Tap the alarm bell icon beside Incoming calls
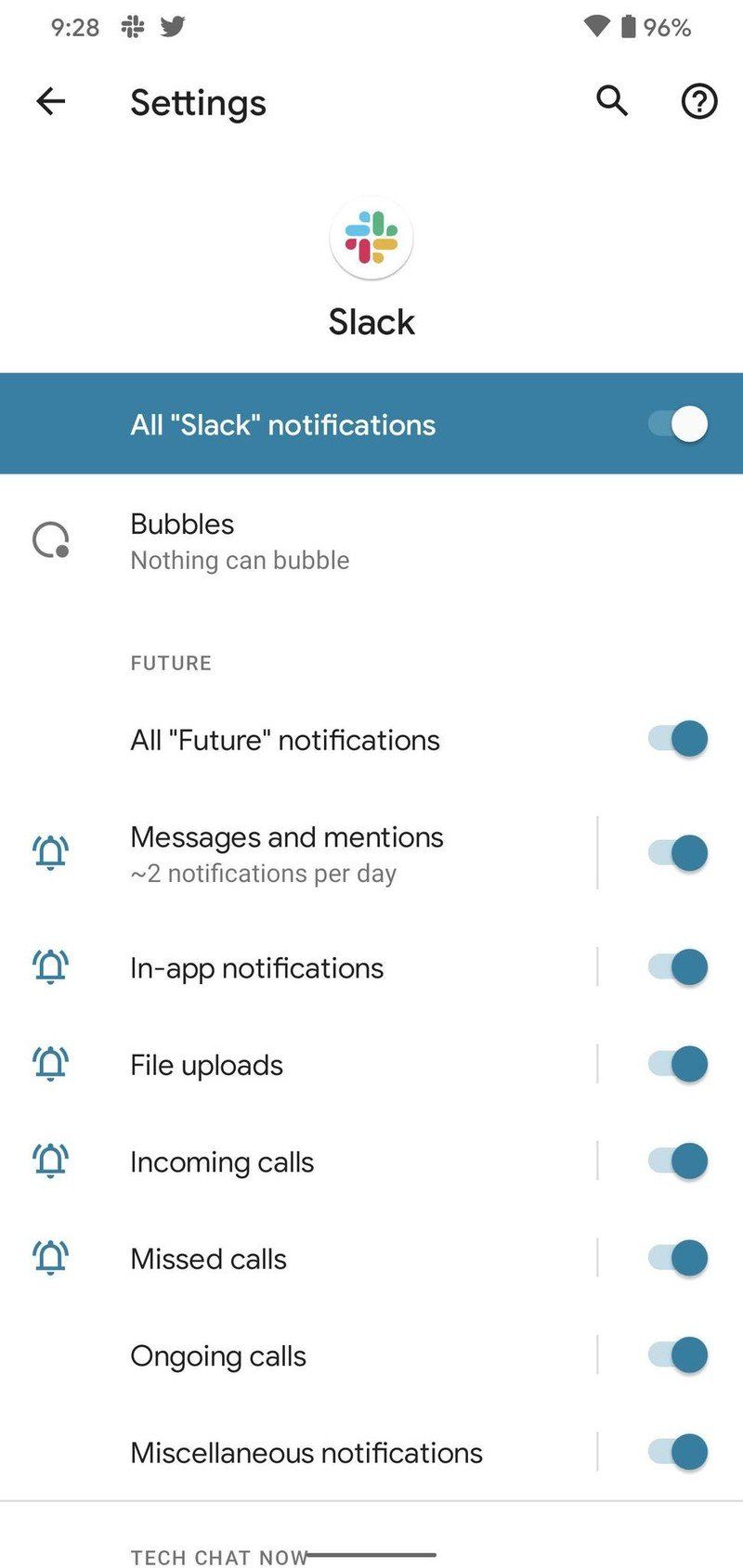Screen dimensions: 743x1568 click(x=51, y=1160)
